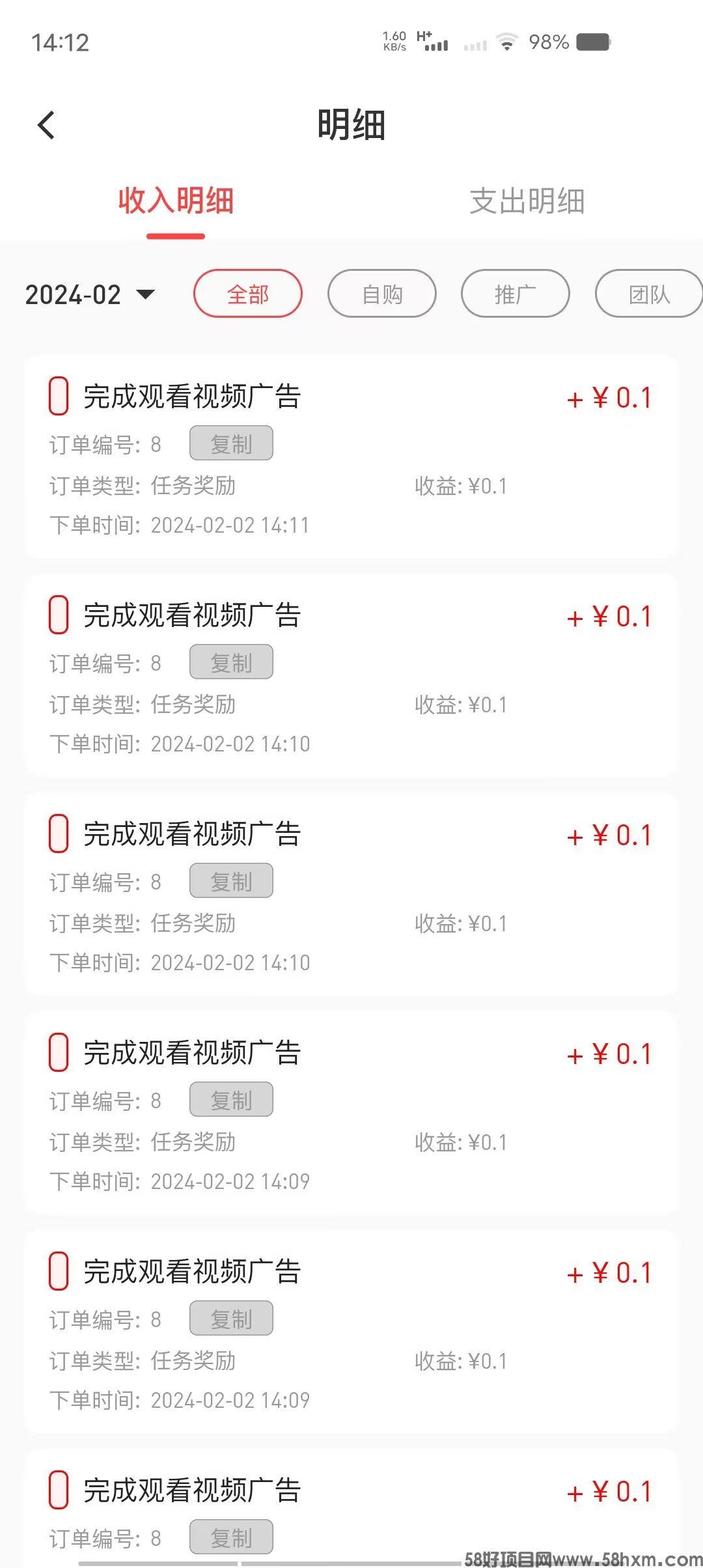Screen dimensions: 703x1568
Task: Copy order number of the 14:11 record
Action: click(x=231, y=443)
